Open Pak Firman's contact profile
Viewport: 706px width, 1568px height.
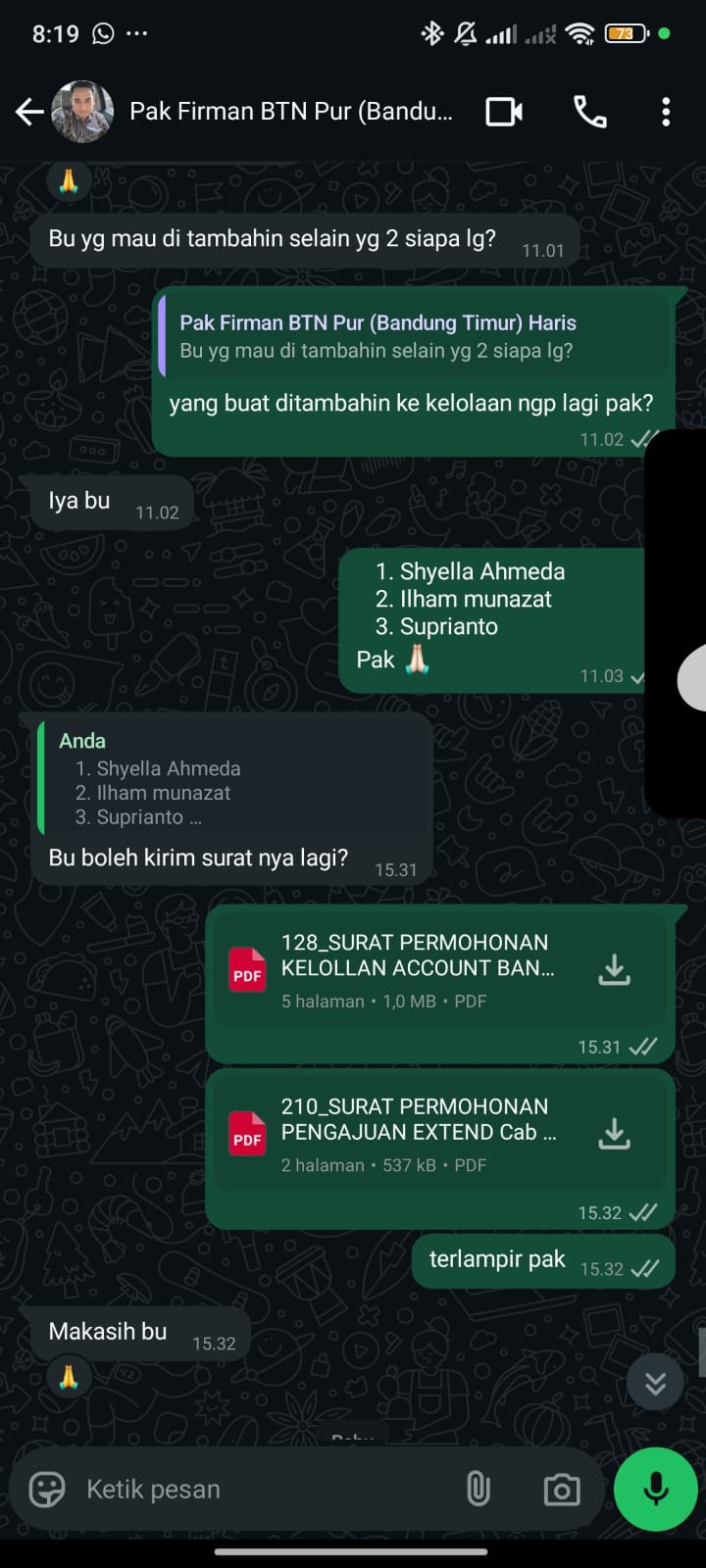tap(291, 112)
